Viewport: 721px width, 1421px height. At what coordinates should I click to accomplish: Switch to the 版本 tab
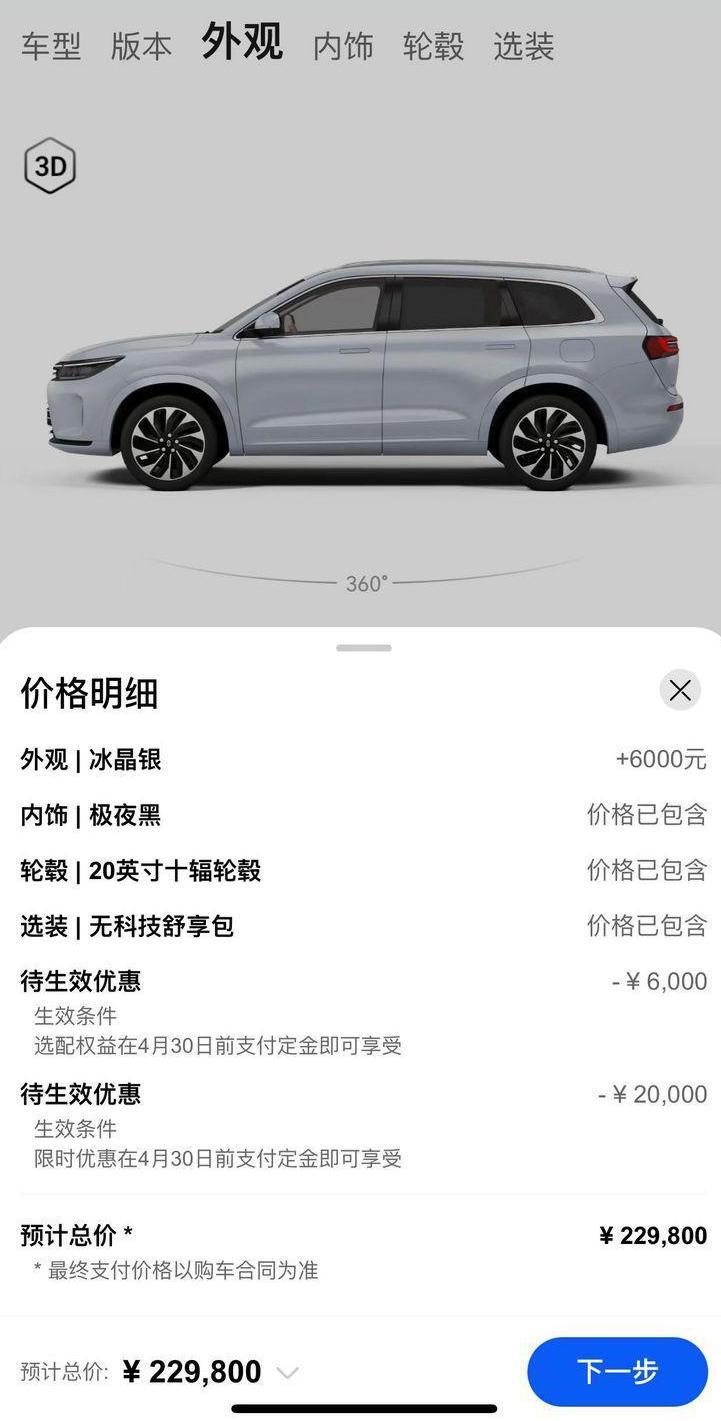[141, 46]
